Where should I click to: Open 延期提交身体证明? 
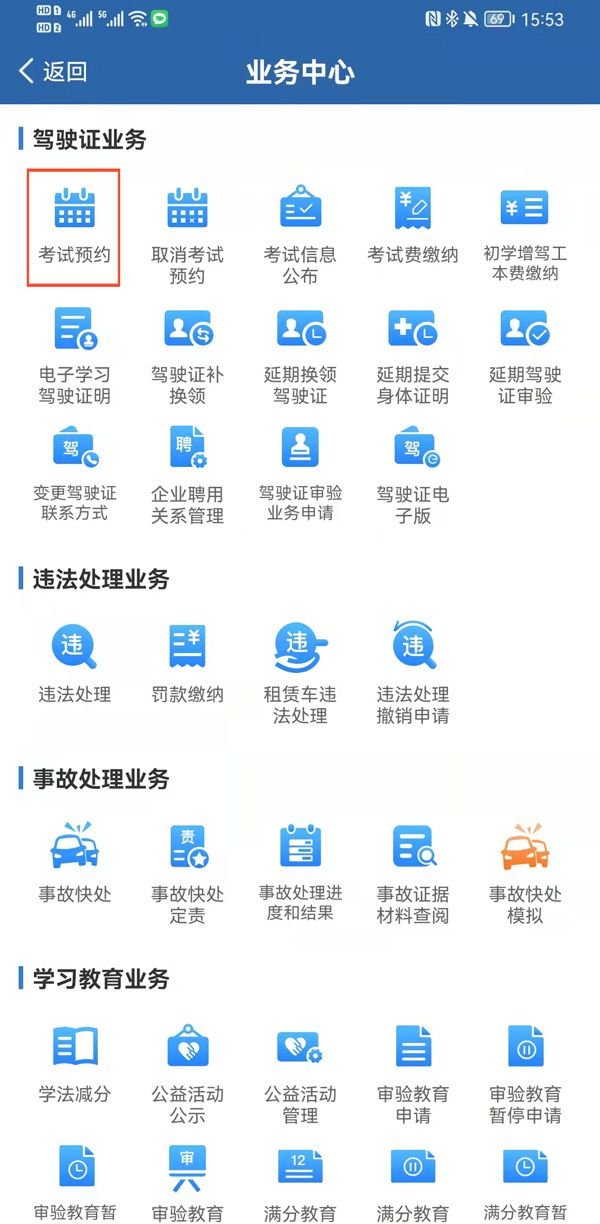pyautogui.click(x=413, y=354)
